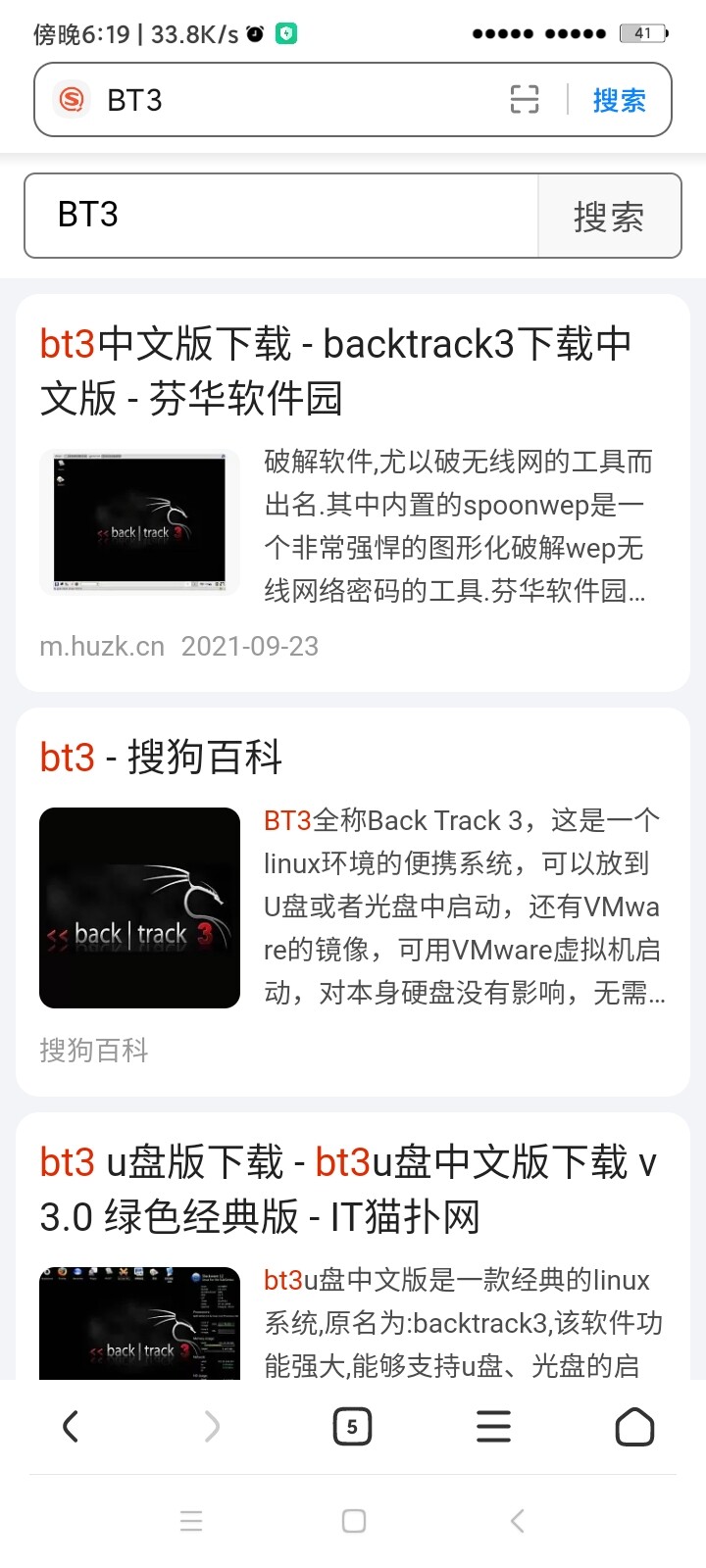The width and height of the screenshot is (706, 1568).
Task: Tap the blue 搜索 link in address bar
Action: pyautogui.click(x=619, y=100)
